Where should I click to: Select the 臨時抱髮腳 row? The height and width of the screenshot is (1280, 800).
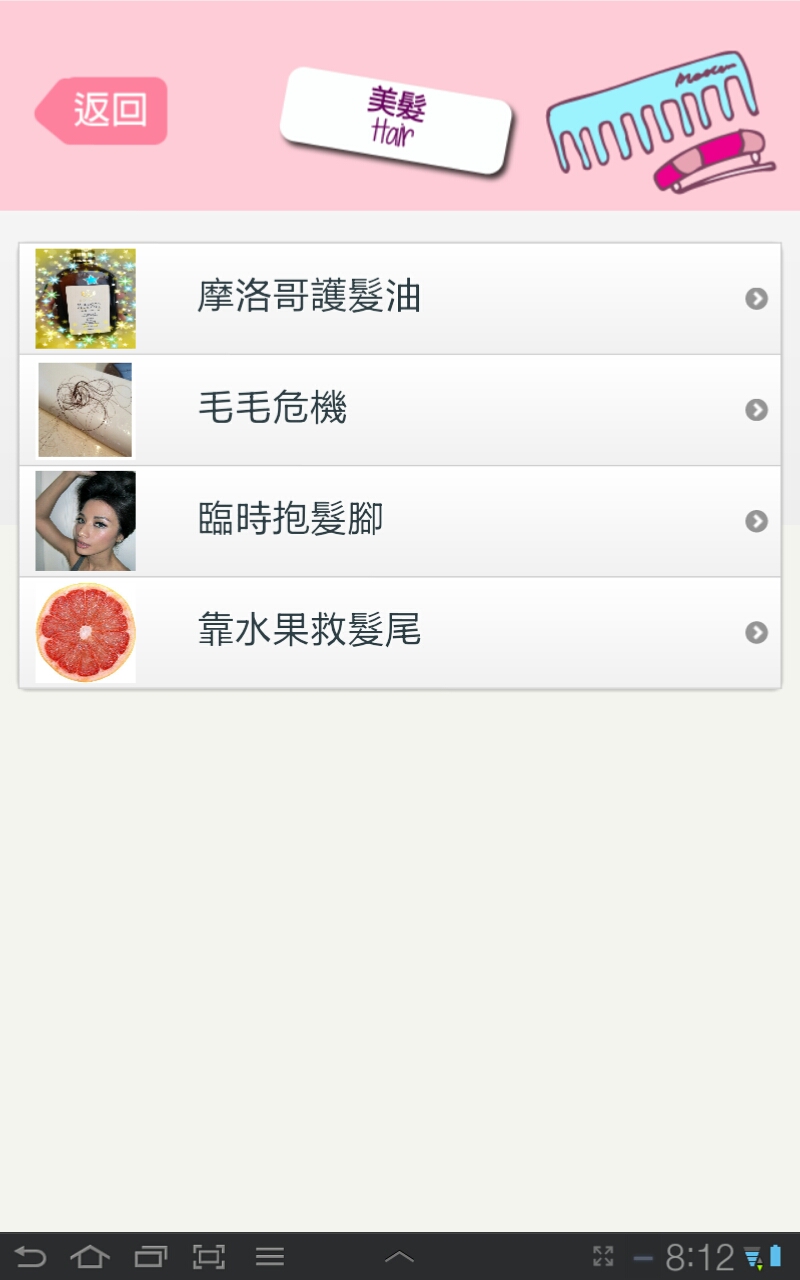(x=400, y=521)
